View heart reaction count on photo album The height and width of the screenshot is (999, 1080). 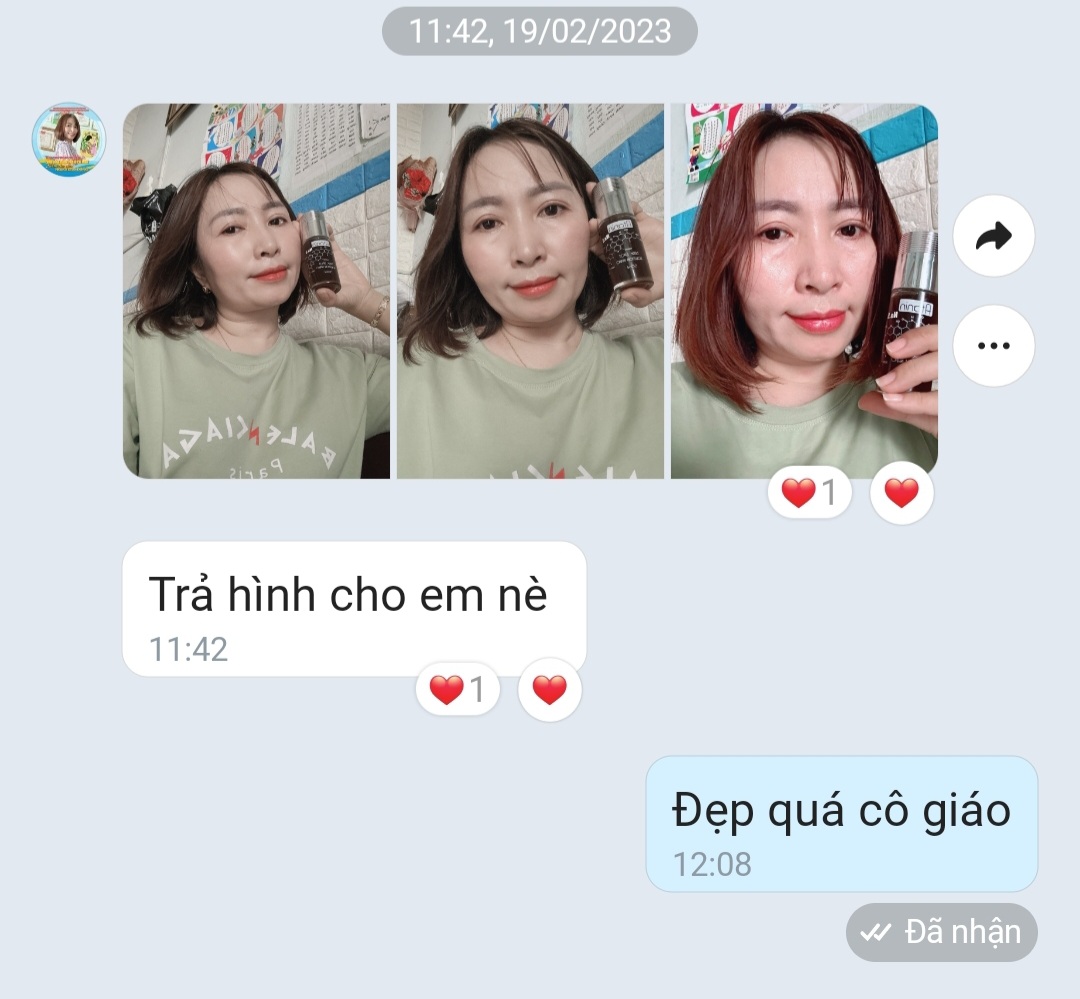[810, 493]
